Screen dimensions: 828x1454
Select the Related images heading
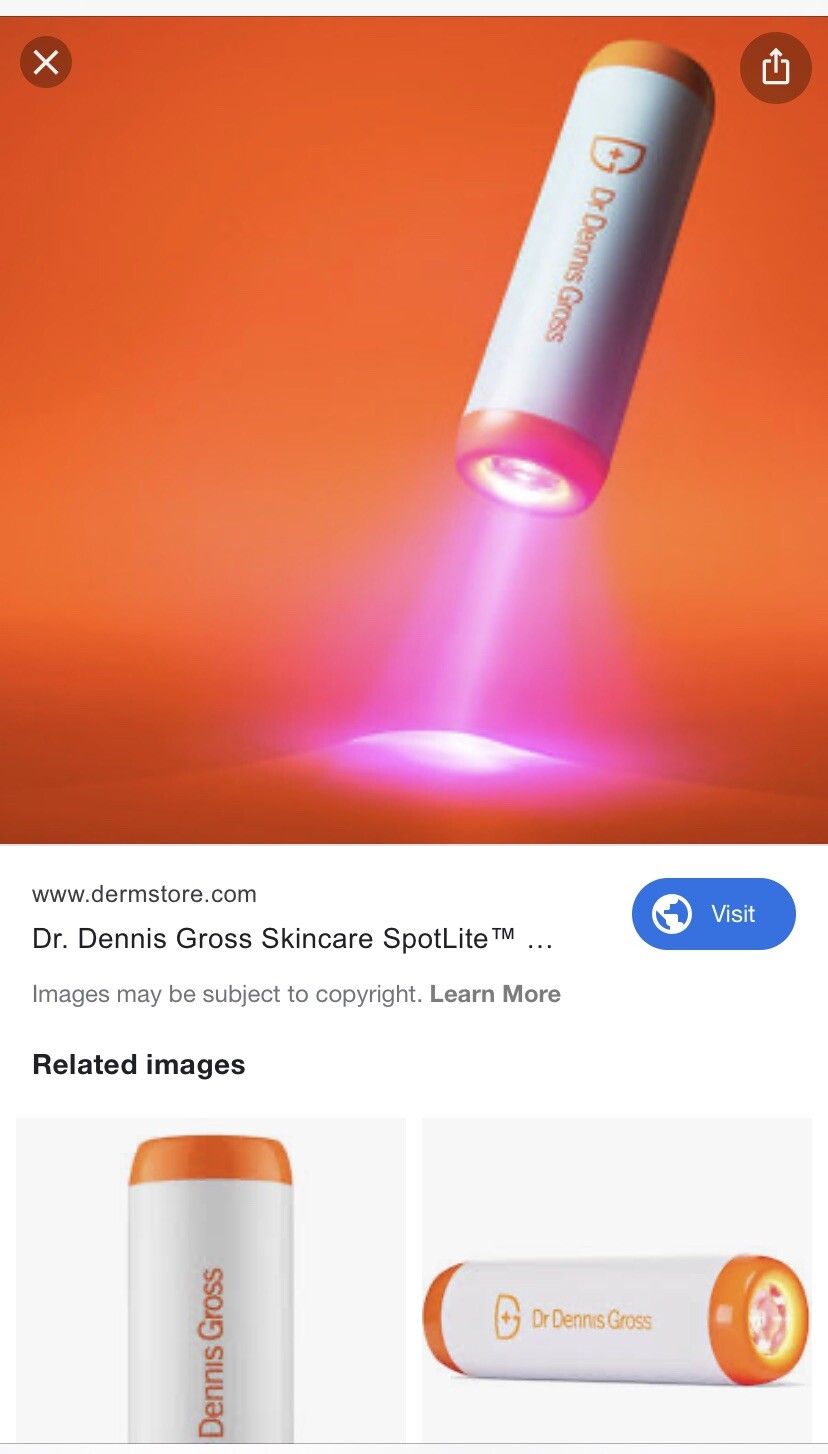(138, 1064)
